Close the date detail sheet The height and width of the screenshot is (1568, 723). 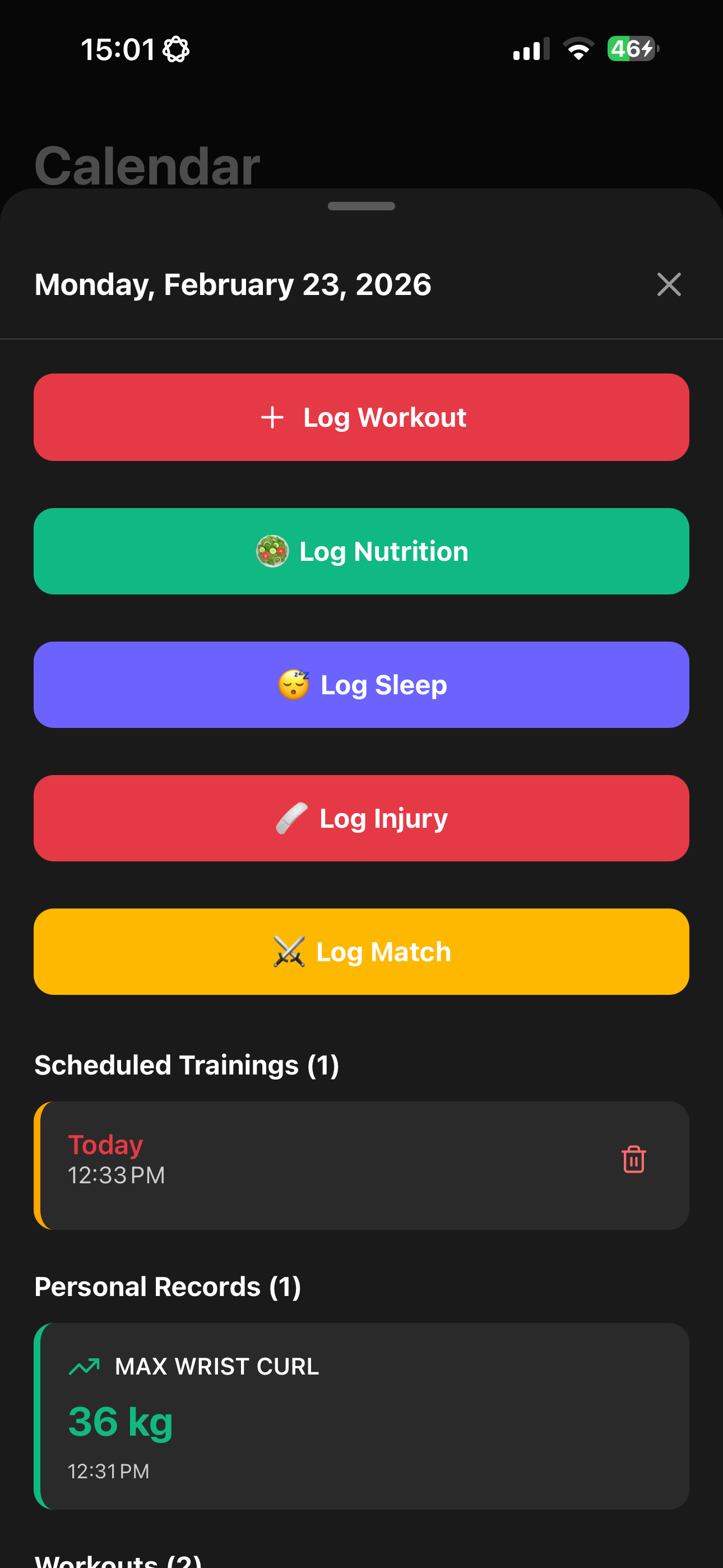[668, 284]
